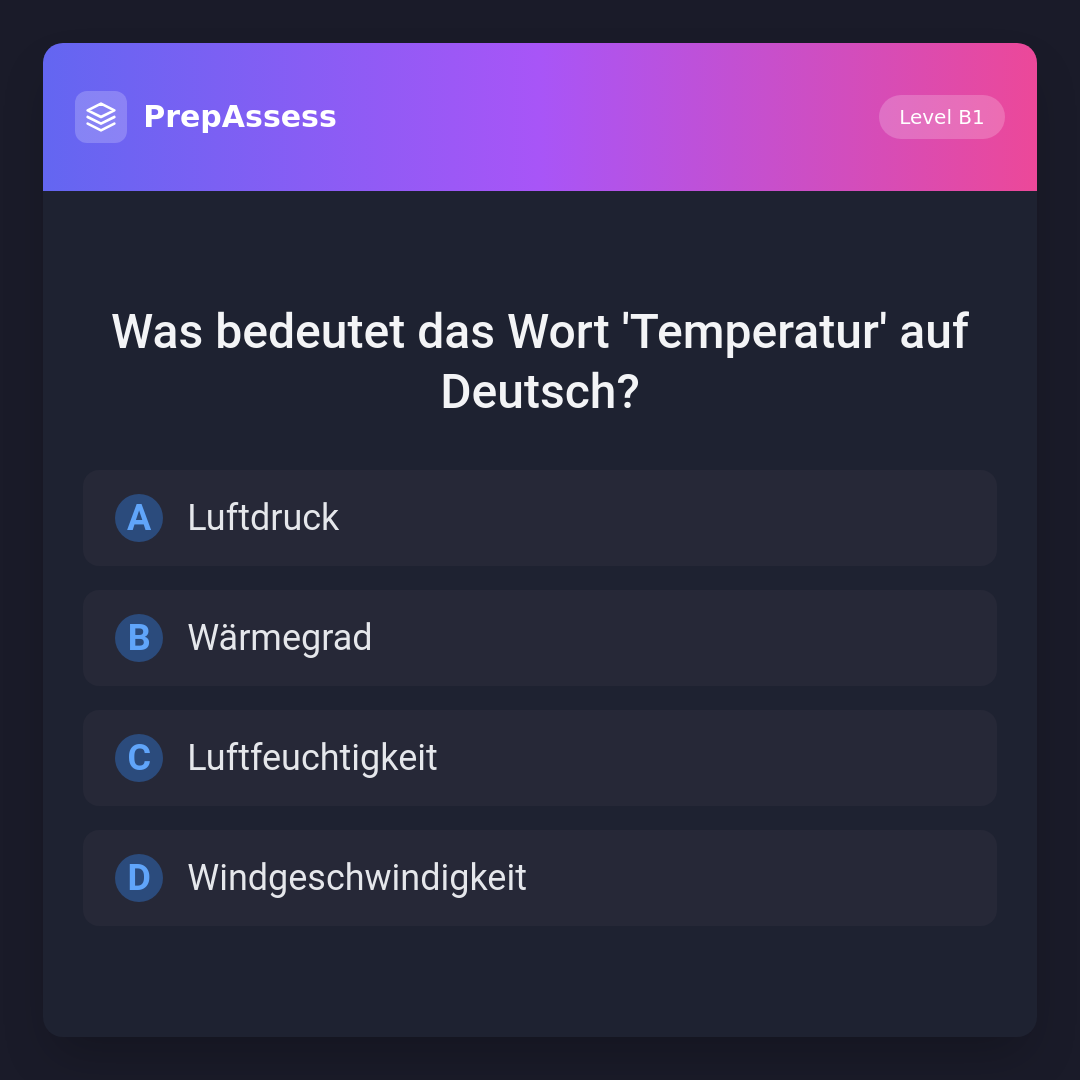
Task: Choose answer B Wärmegrad
Action: (x=539, y=638)
